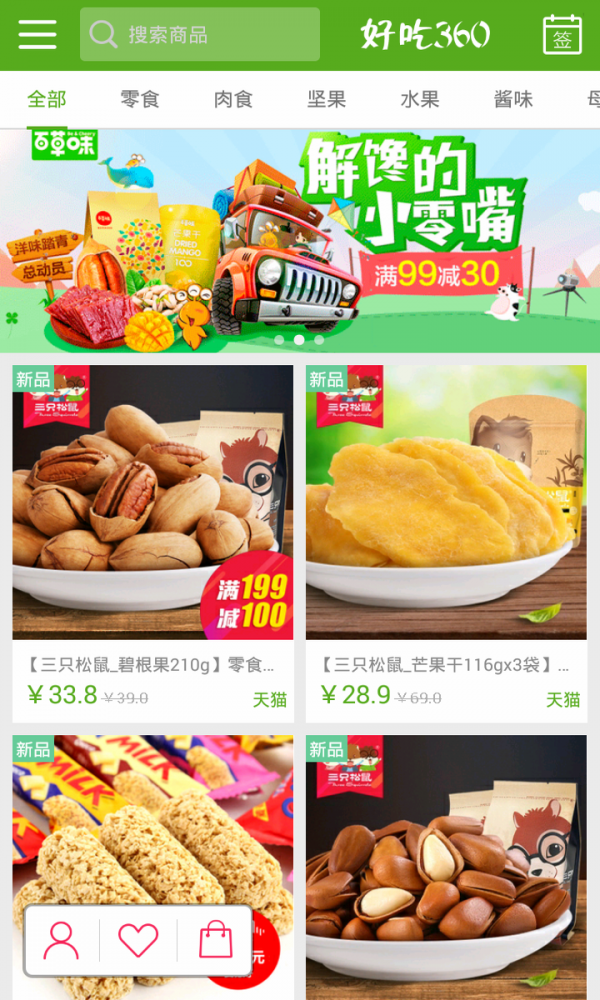Switch to the 酱味 tab
Image resolution: width=600 pixels, height=1000 pixels.
tap(513, 99)
